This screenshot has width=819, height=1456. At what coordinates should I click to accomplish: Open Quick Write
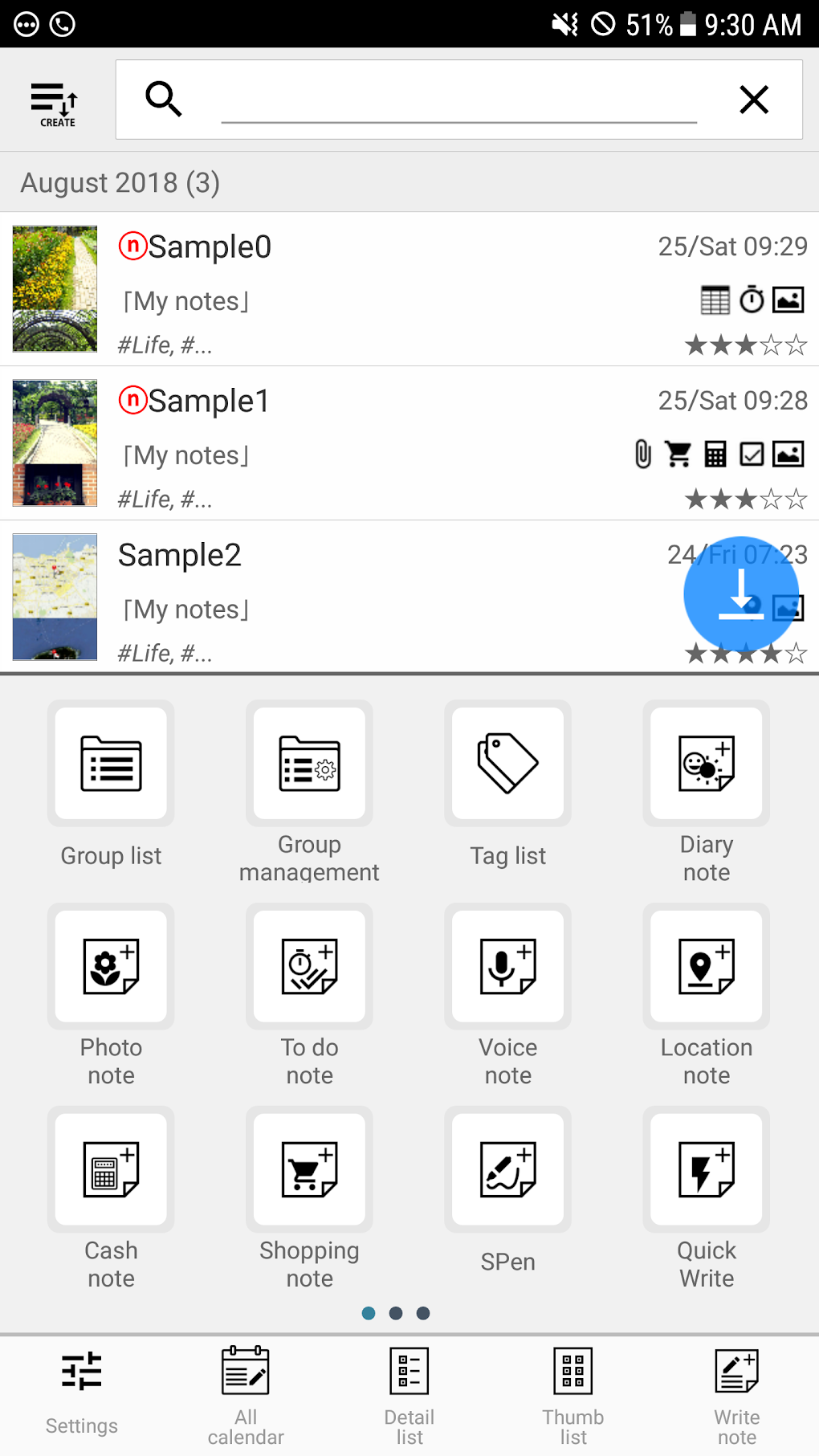coord(705,1168)
